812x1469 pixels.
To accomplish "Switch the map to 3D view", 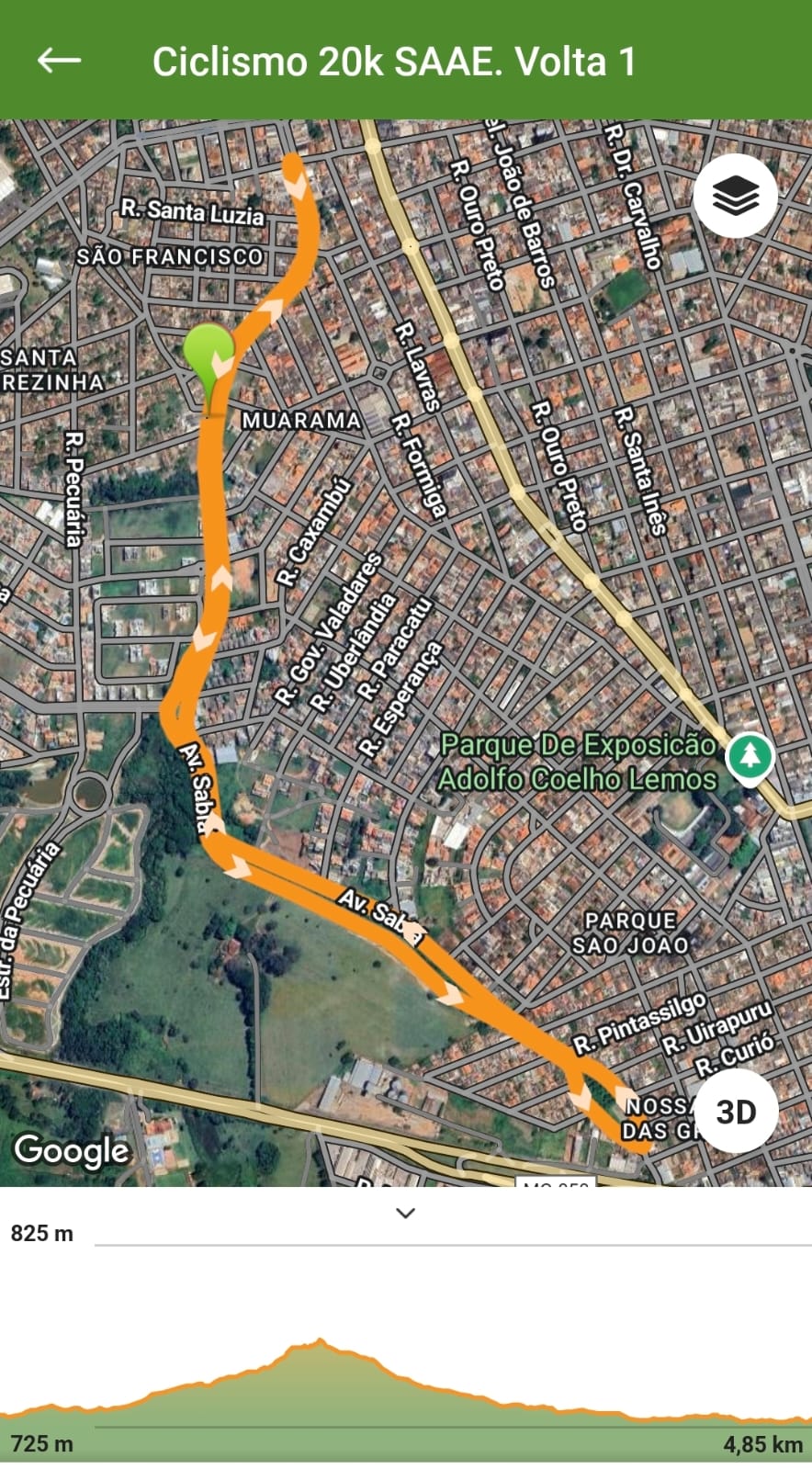I will 736,1112.
